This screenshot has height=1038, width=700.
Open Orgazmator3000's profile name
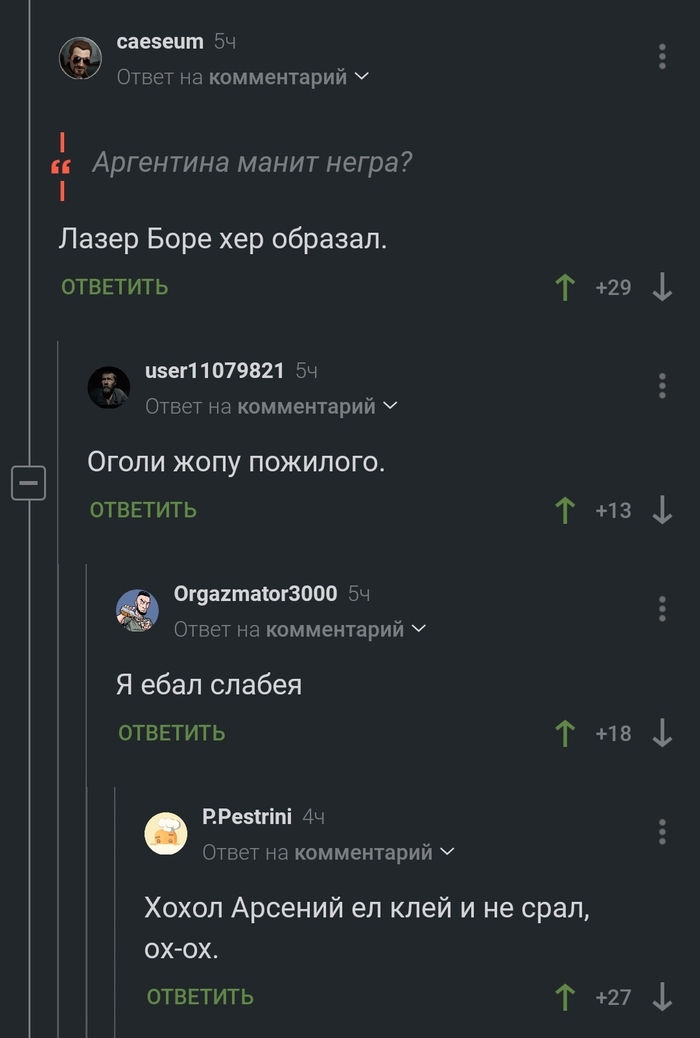coord(255,594)
